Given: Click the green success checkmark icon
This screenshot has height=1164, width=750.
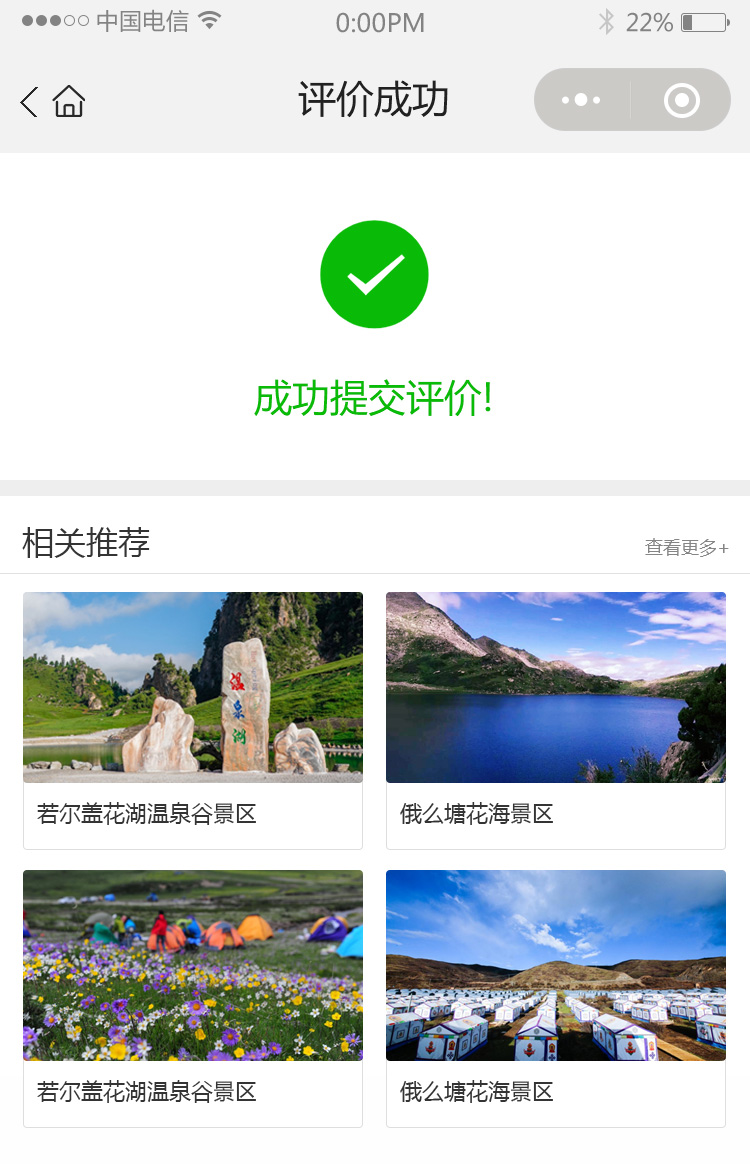Looking at the screenshot, I should (374, 273).
